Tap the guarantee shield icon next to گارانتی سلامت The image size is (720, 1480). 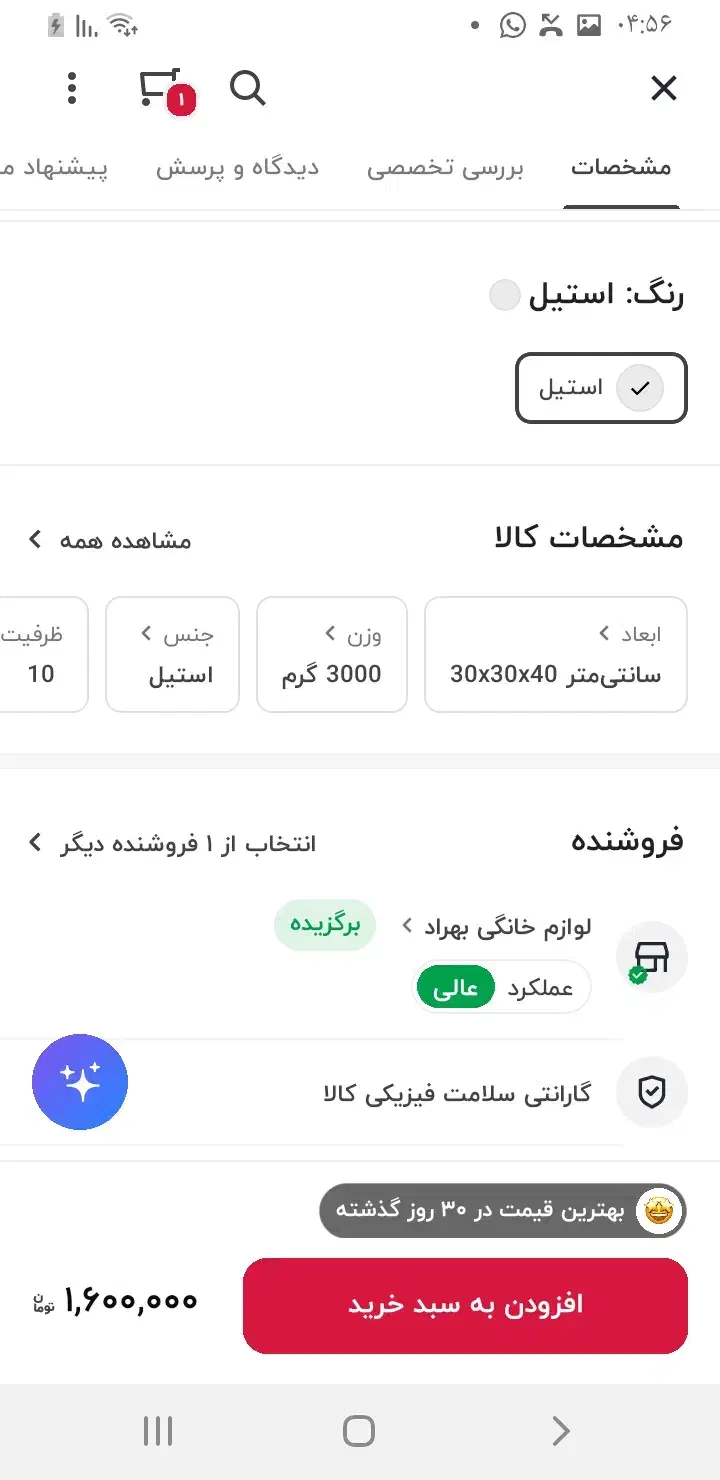pyautogui.click(x=652, y=1092)
